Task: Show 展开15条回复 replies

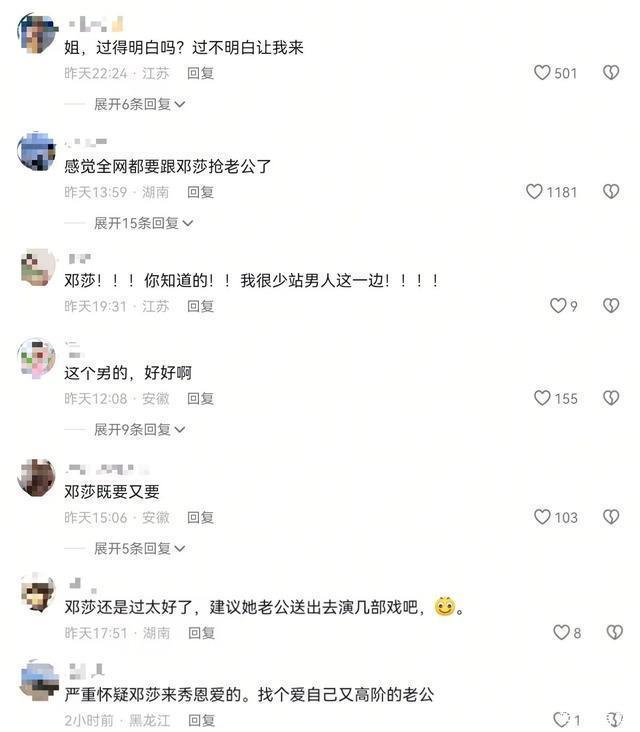Action: (143, 223)
